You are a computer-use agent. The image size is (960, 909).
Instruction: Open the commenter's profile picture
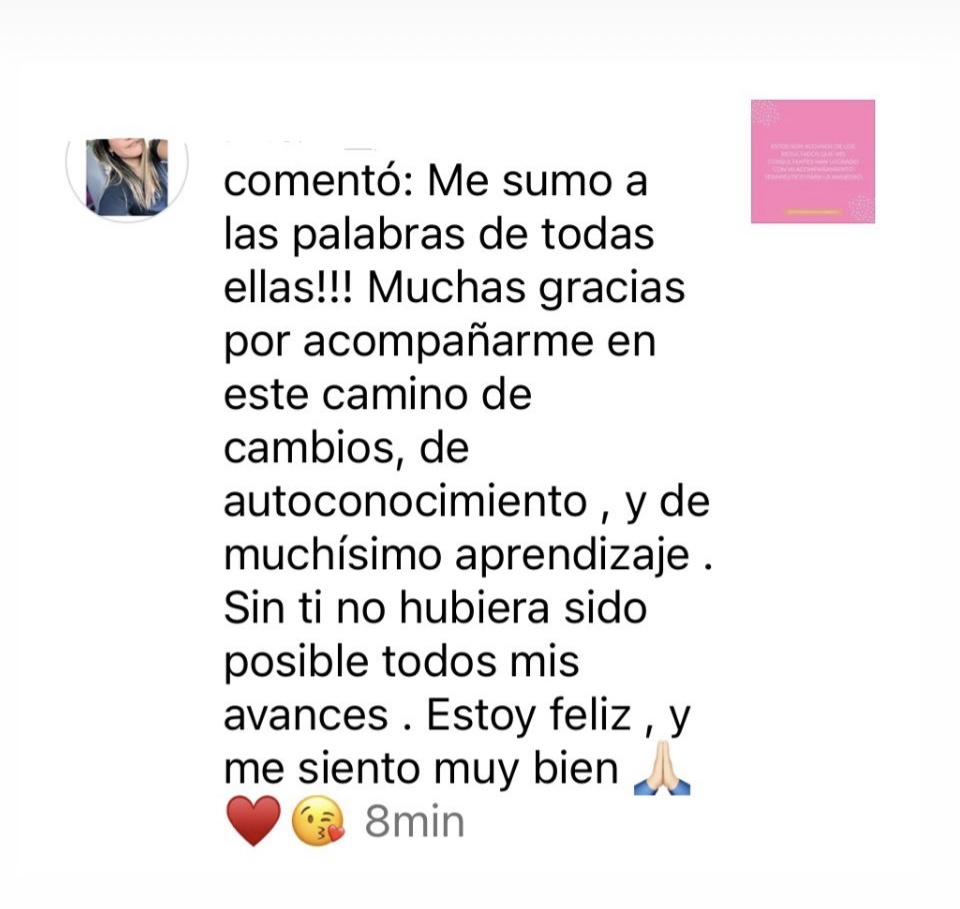pyautogui.click(x=126, y=176)
